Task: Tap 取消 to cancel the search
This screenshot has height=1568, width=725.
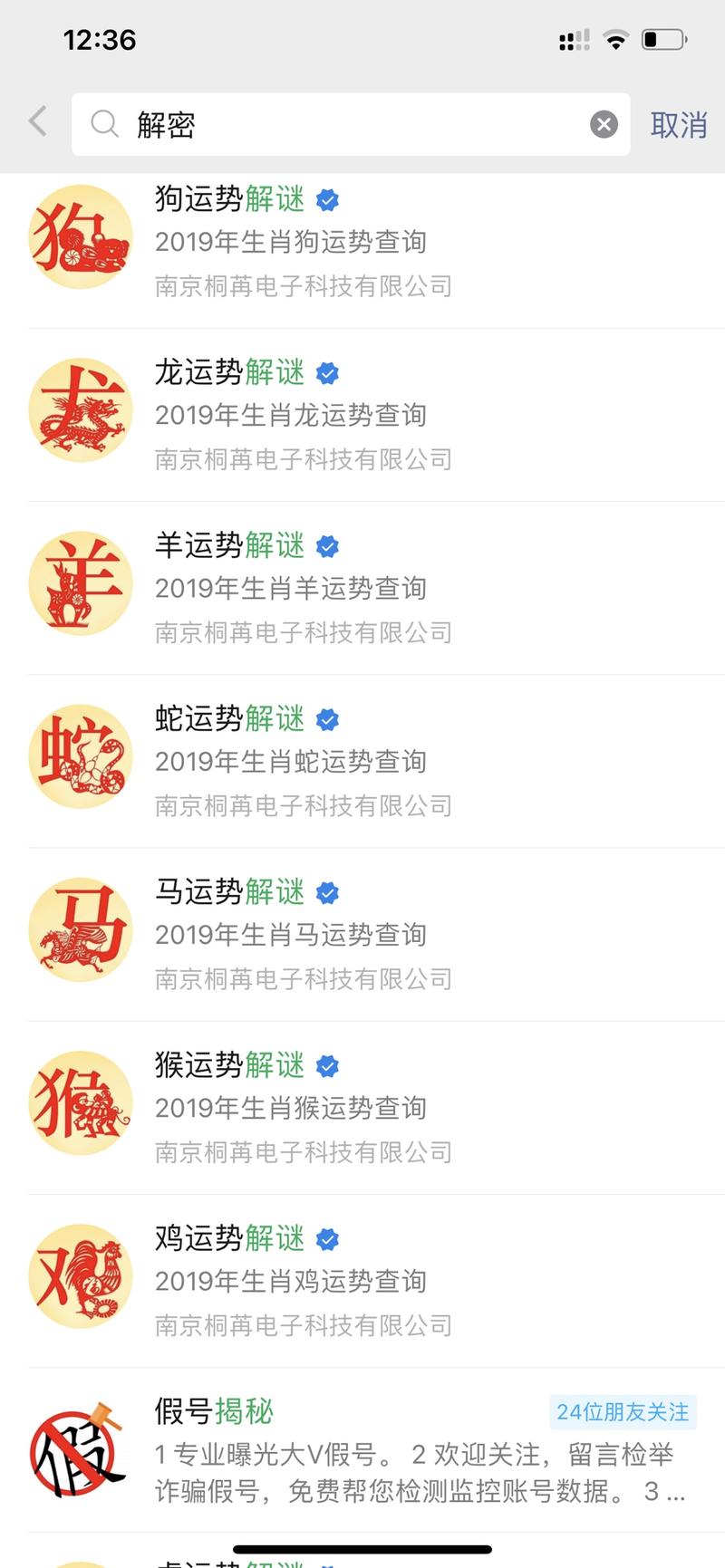Action: tap(678, 126)
